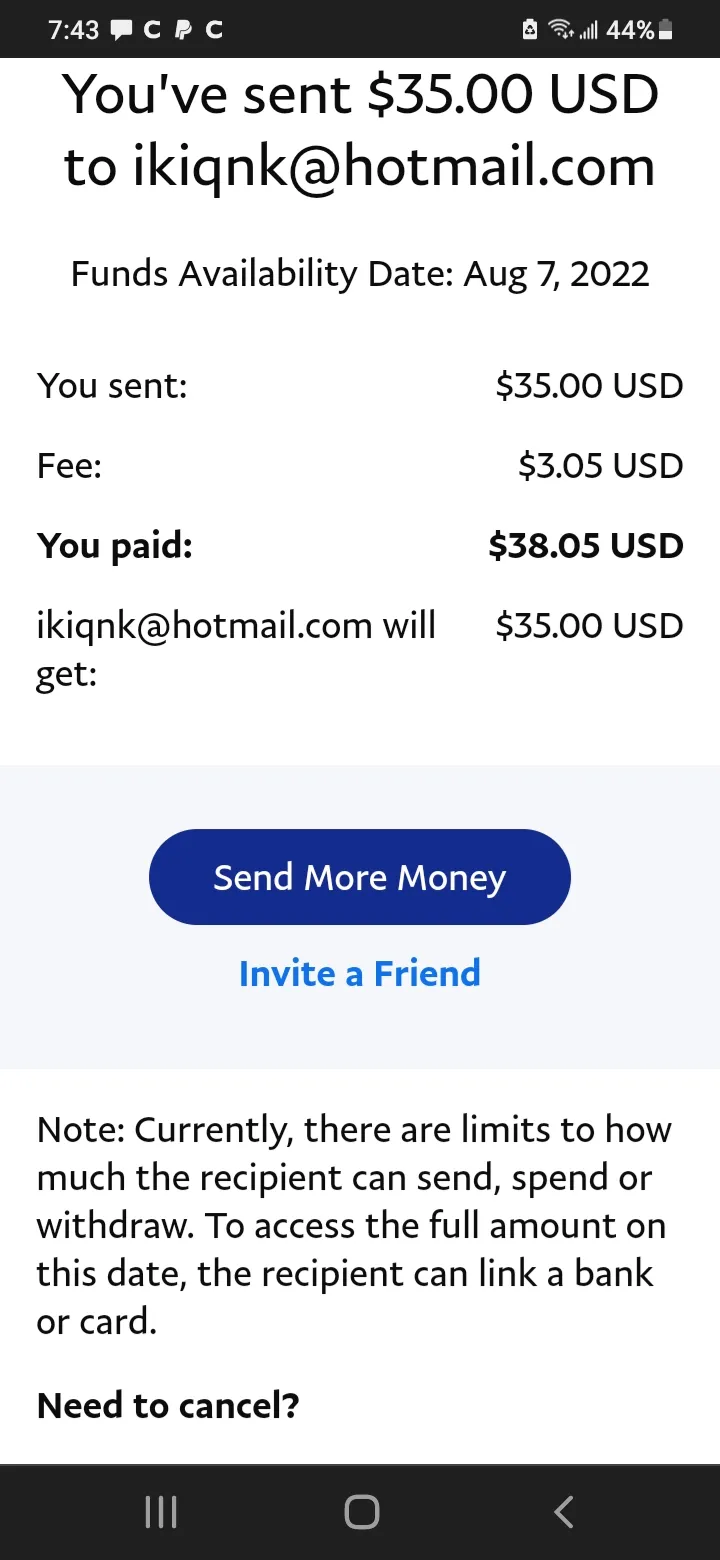Tap the Send More Money button
720x1560 pixels.
click(x=360, y=877)
